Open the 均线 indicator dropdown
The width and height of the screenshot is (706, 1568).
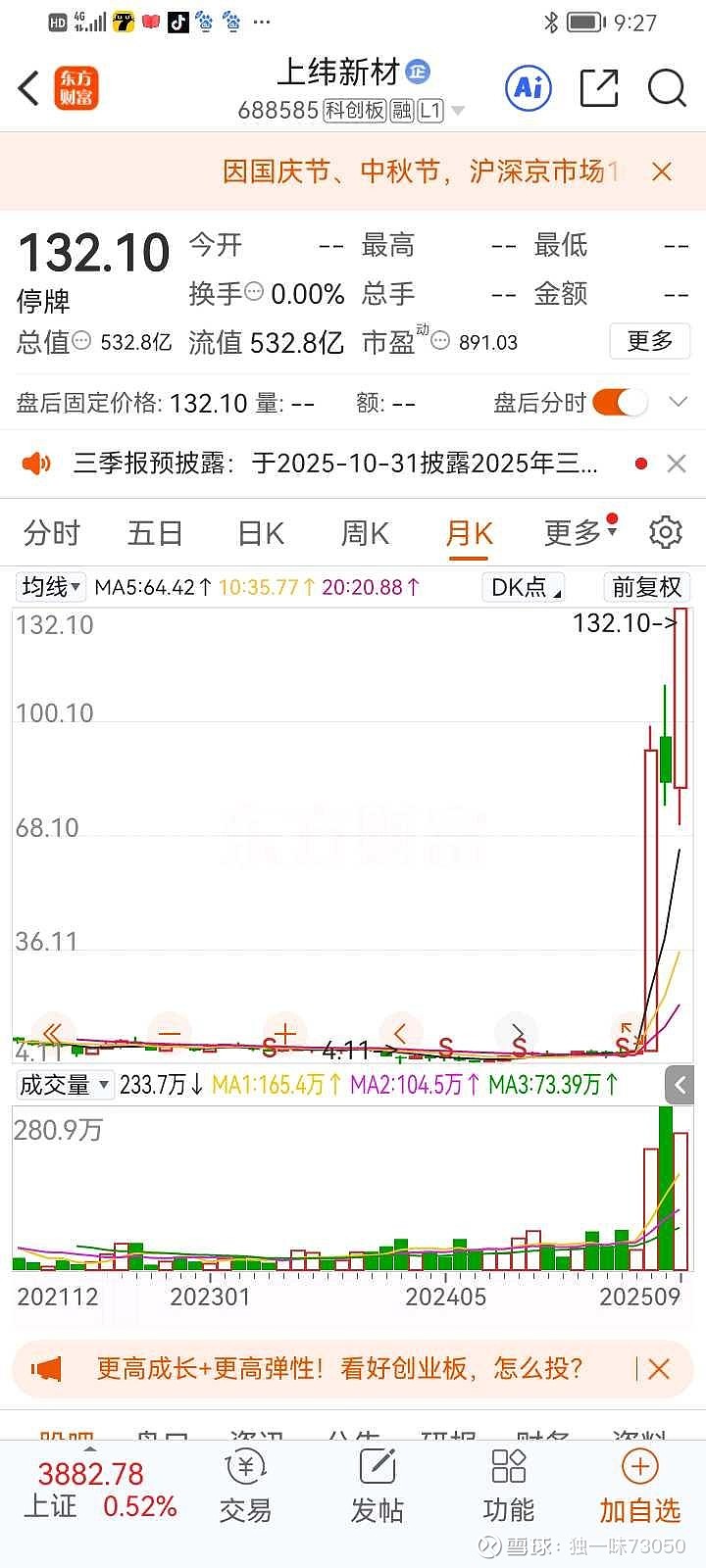(51, 587)
